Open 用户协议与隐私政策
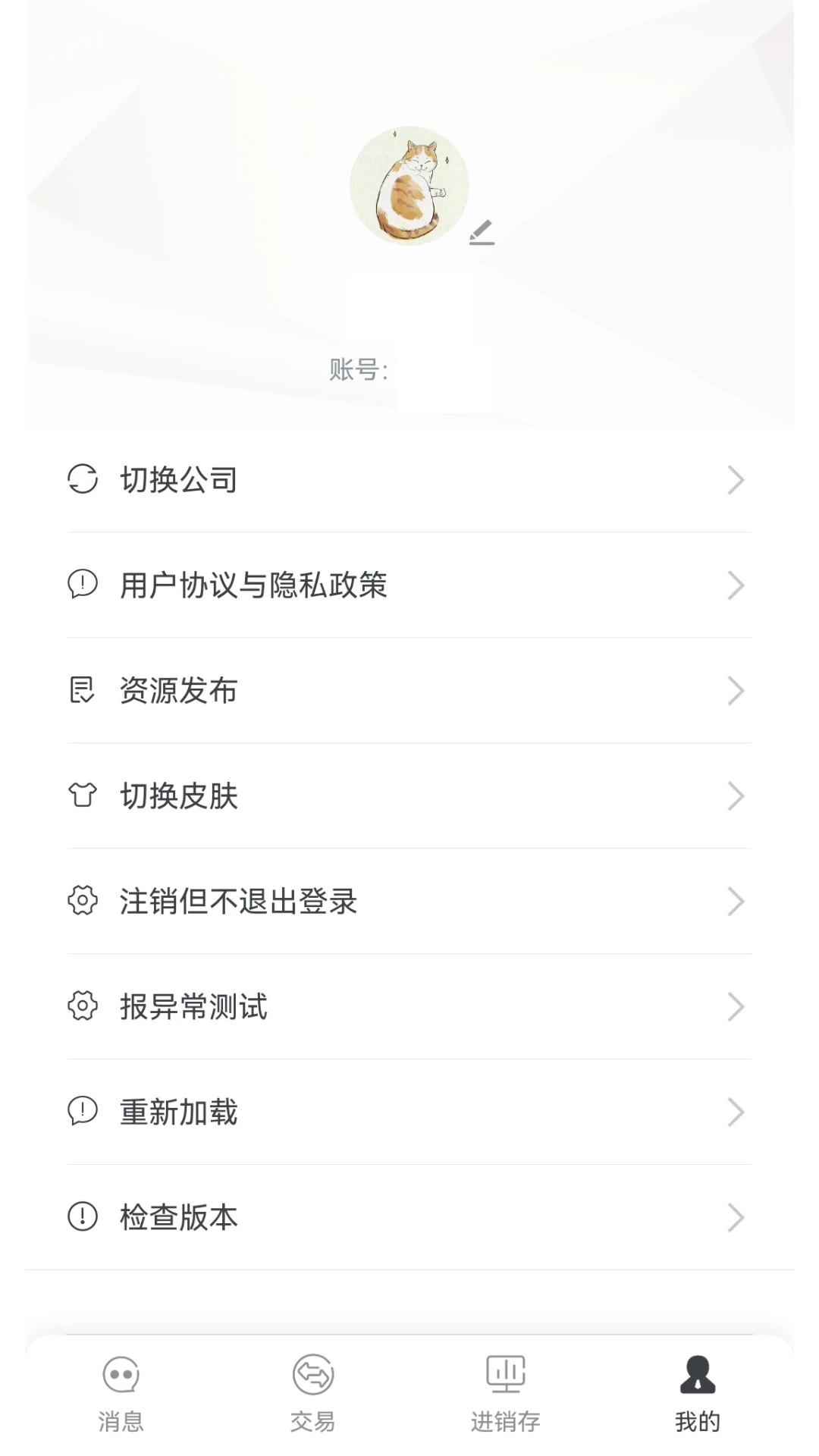The height and width of the screenshot is (1456, 819). click(254, 585)
